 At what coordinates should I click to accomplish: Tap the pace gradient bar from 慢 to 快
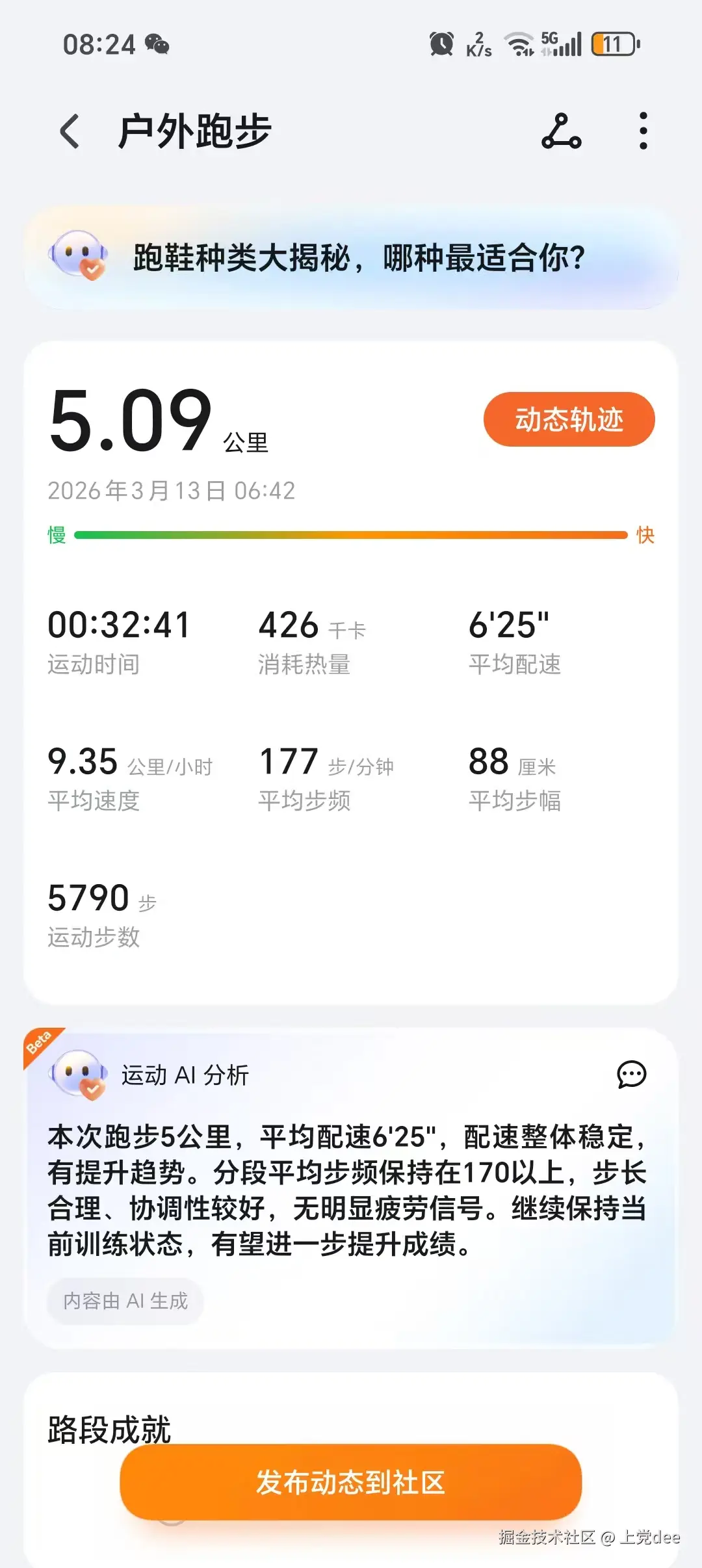click(x=351, y=534)
